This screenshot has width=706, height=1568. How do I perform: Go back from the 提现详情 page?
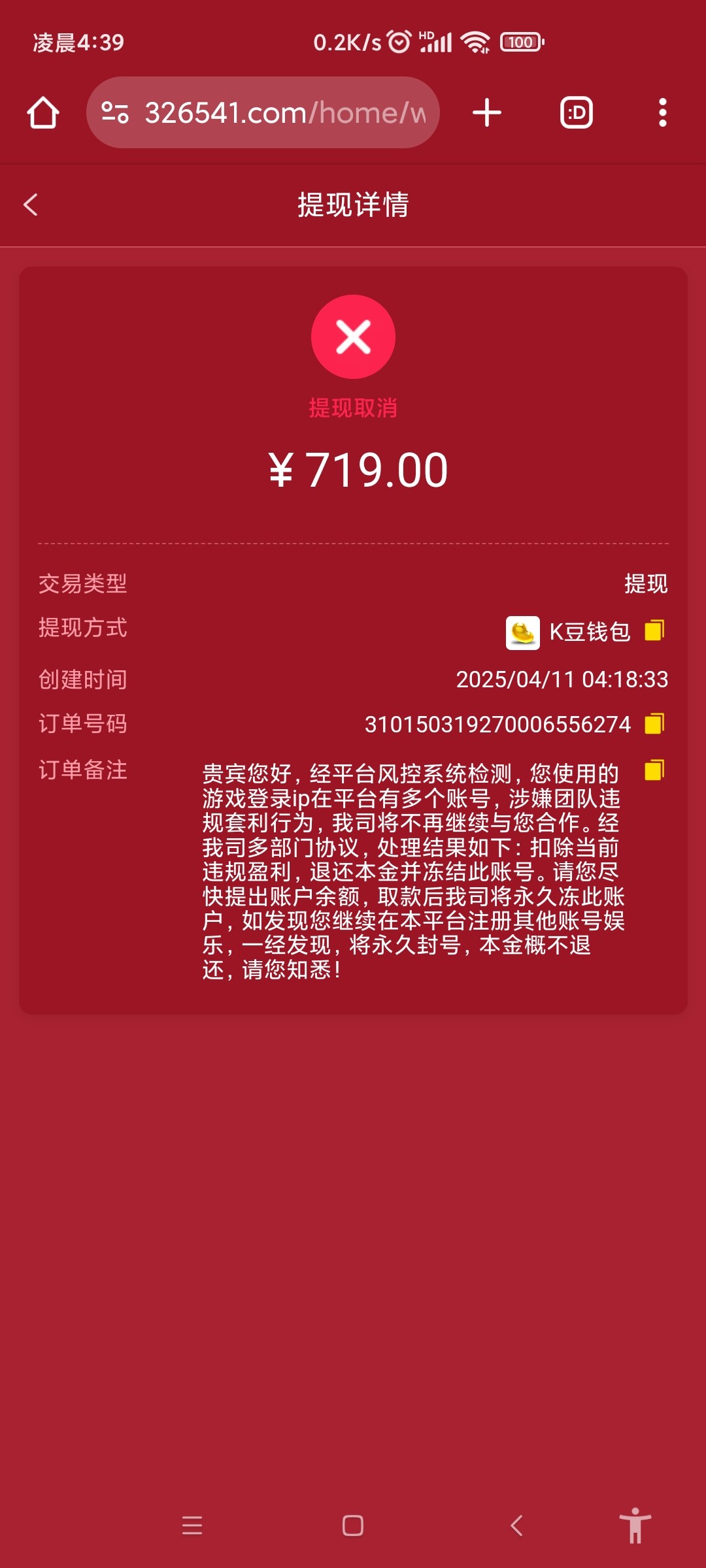[x=31, y=204]
